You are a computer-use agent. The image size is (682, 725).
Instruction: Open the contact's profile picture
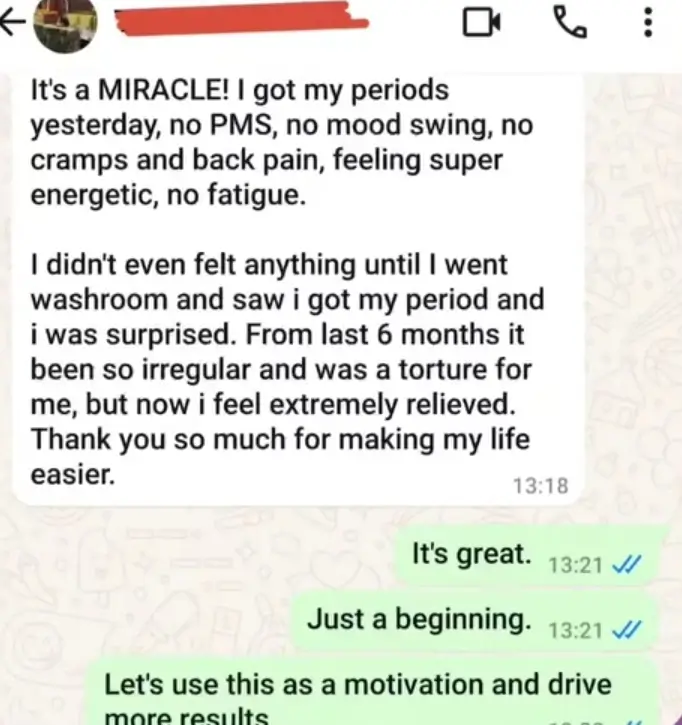pyautogui.click(x=65, y=25)
